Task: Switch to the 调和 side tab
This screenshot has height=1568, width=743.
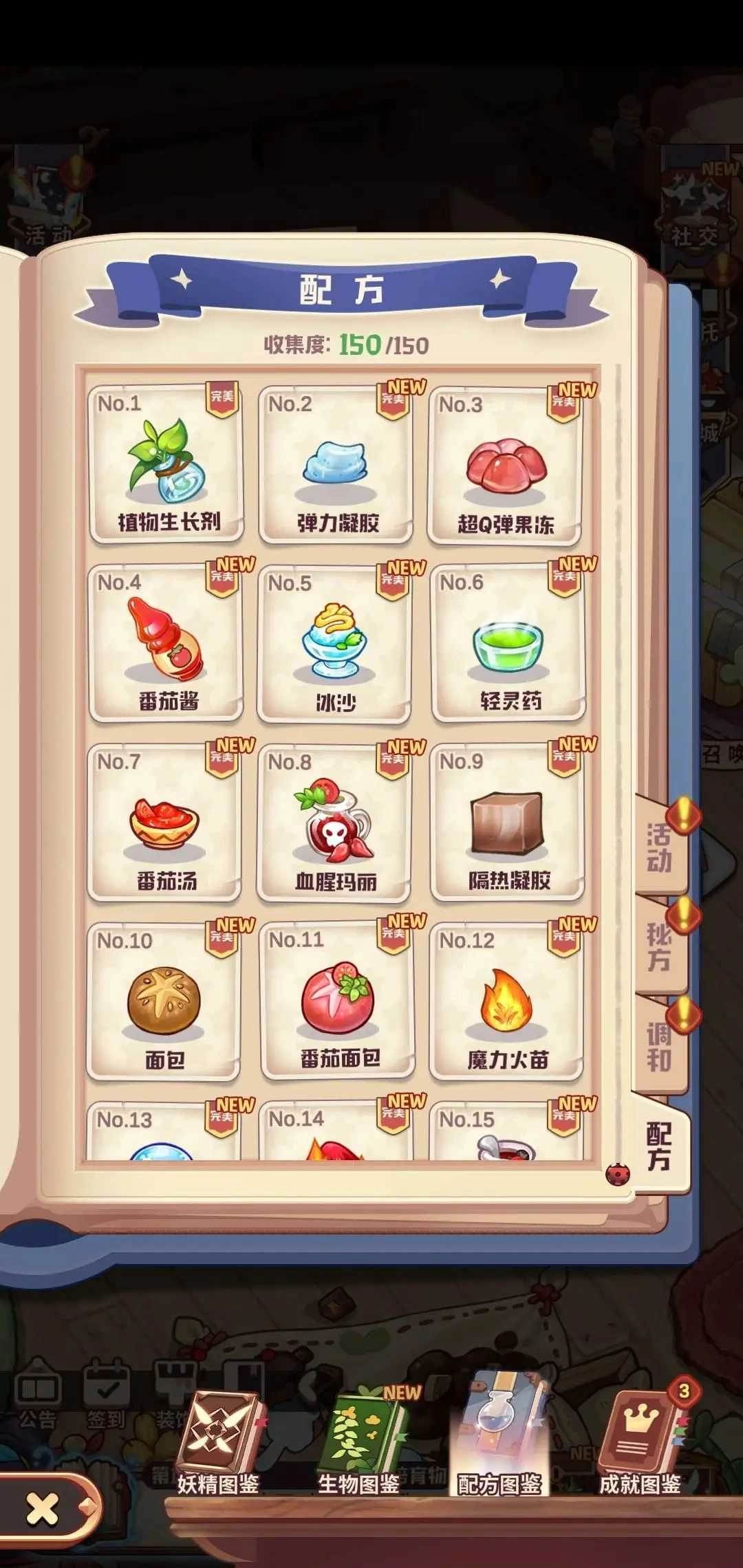Action: point(659,1047)
